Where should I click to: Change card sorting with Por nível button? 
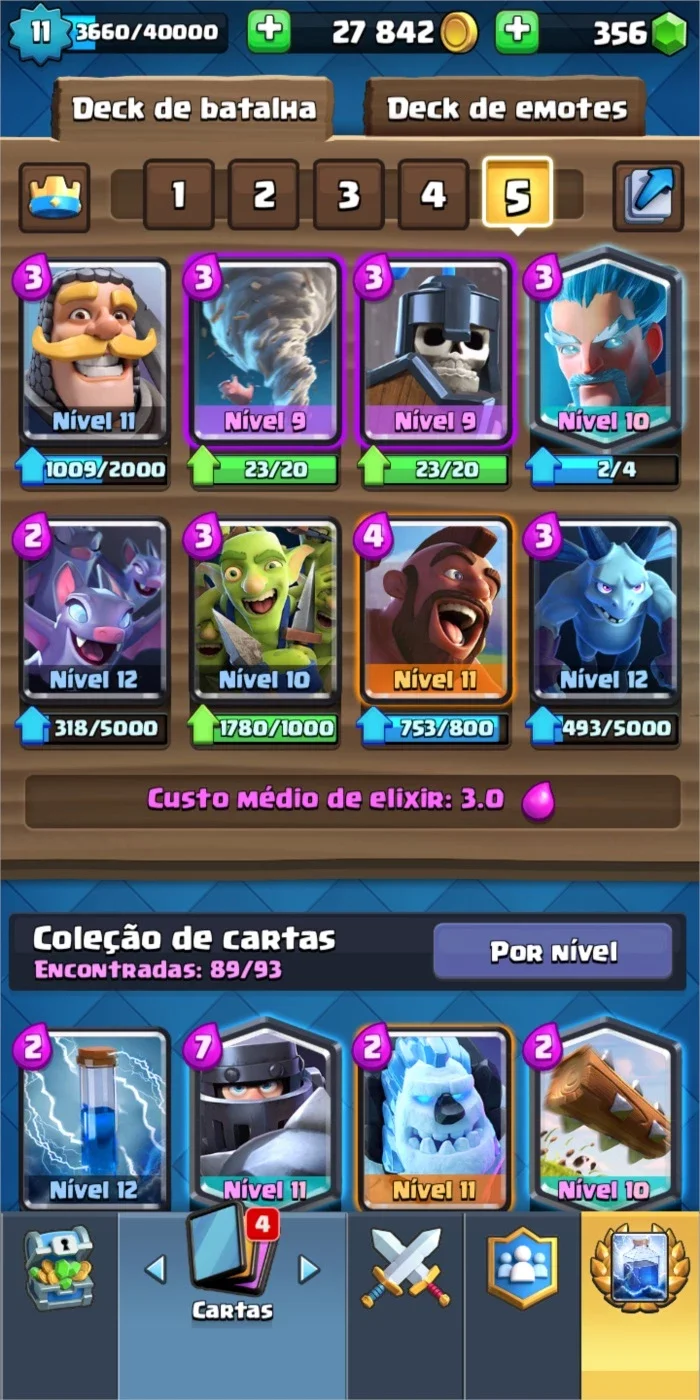(553, 951)
